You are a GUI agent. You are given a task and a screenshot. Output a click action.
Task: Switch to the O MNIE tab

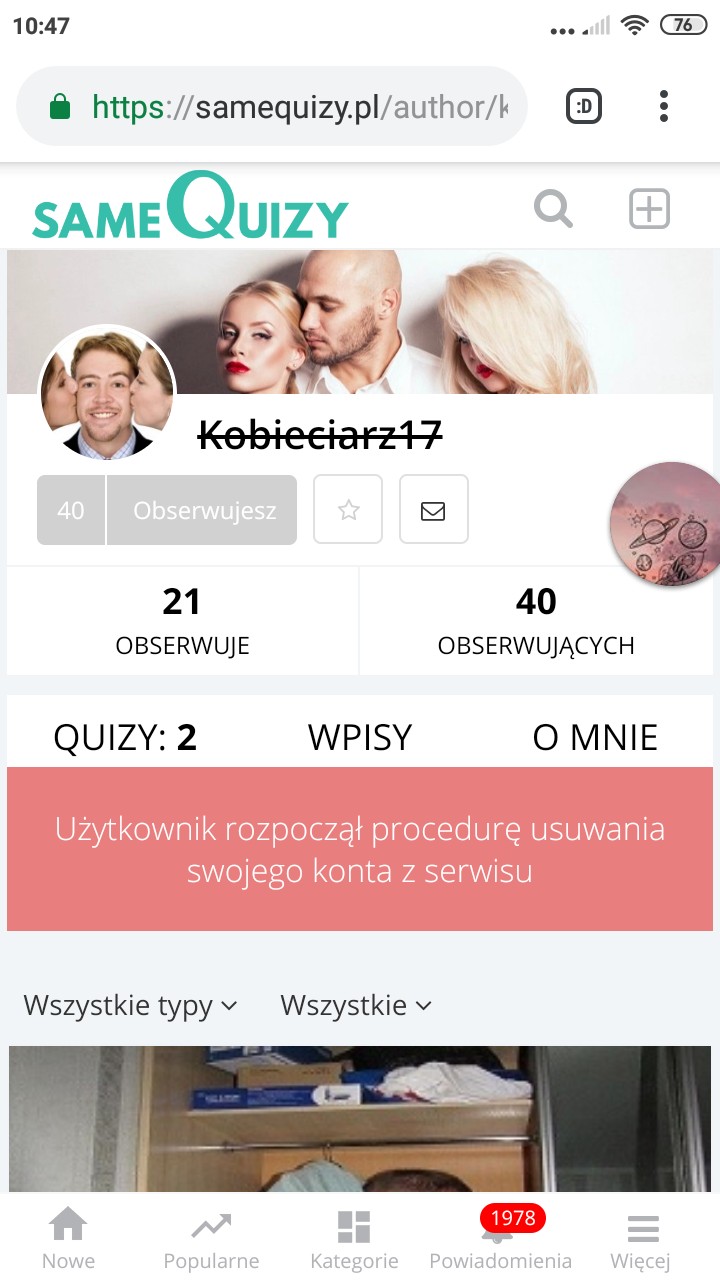595,738
